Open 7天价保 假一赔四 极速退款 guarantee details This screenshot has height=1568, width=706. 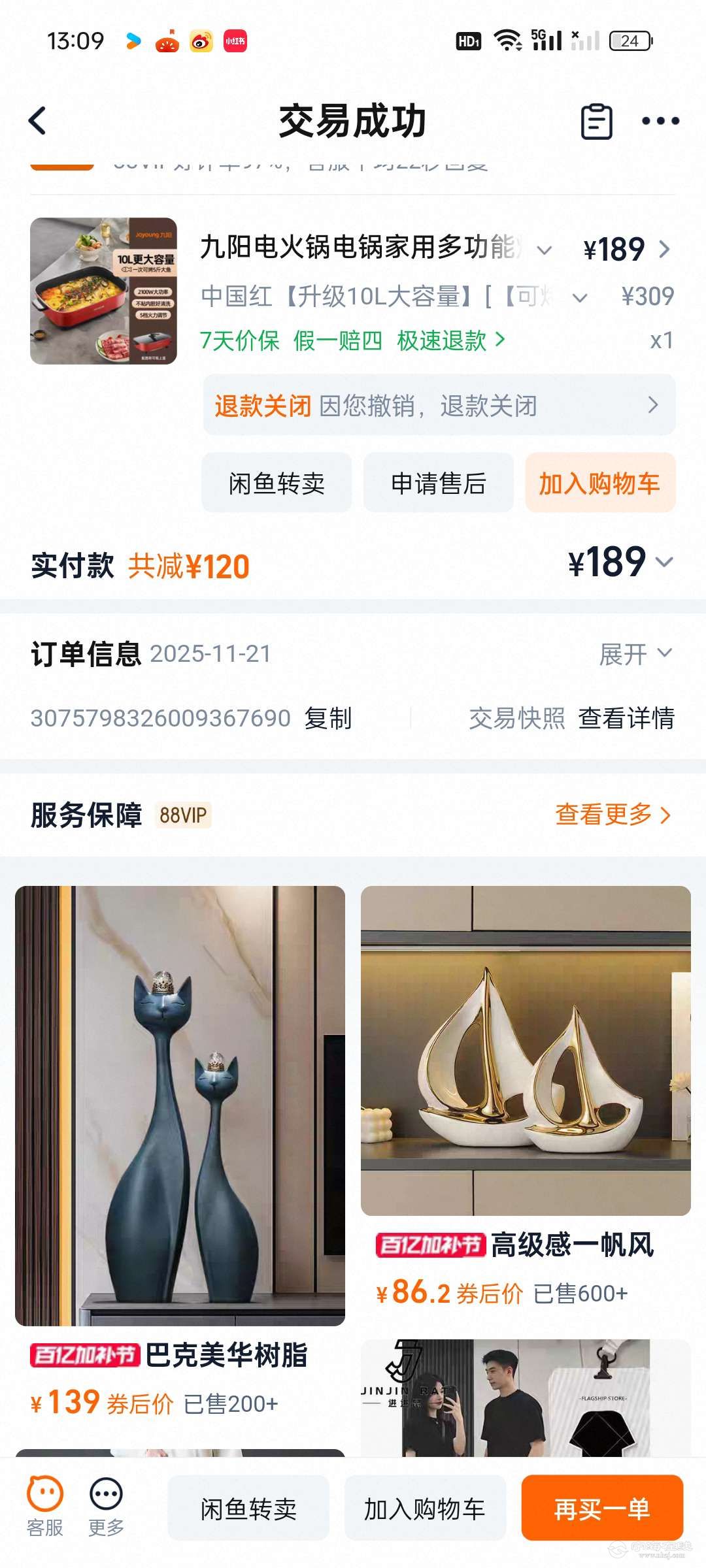(x=353, y=340)
